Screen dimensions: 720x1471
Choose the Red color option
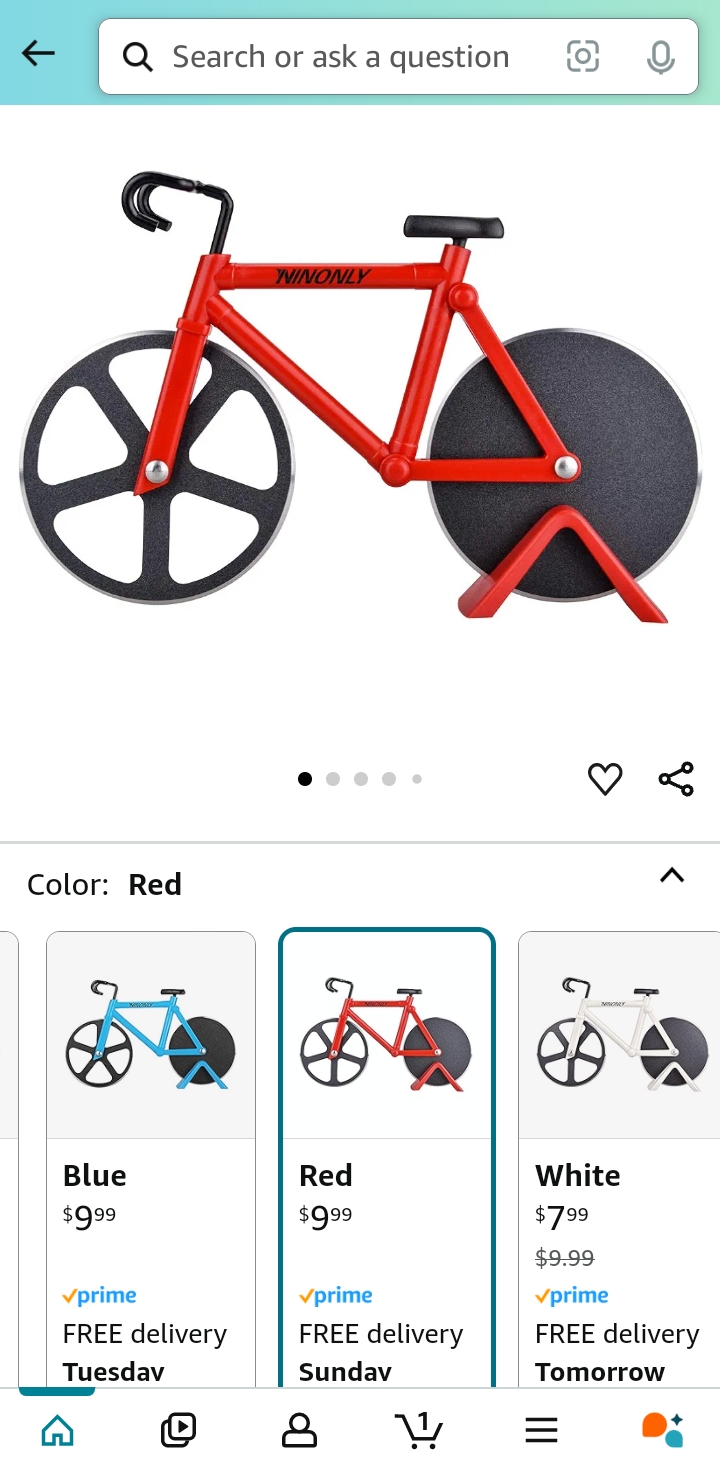pyautogui.click(x=387, y=1150)
